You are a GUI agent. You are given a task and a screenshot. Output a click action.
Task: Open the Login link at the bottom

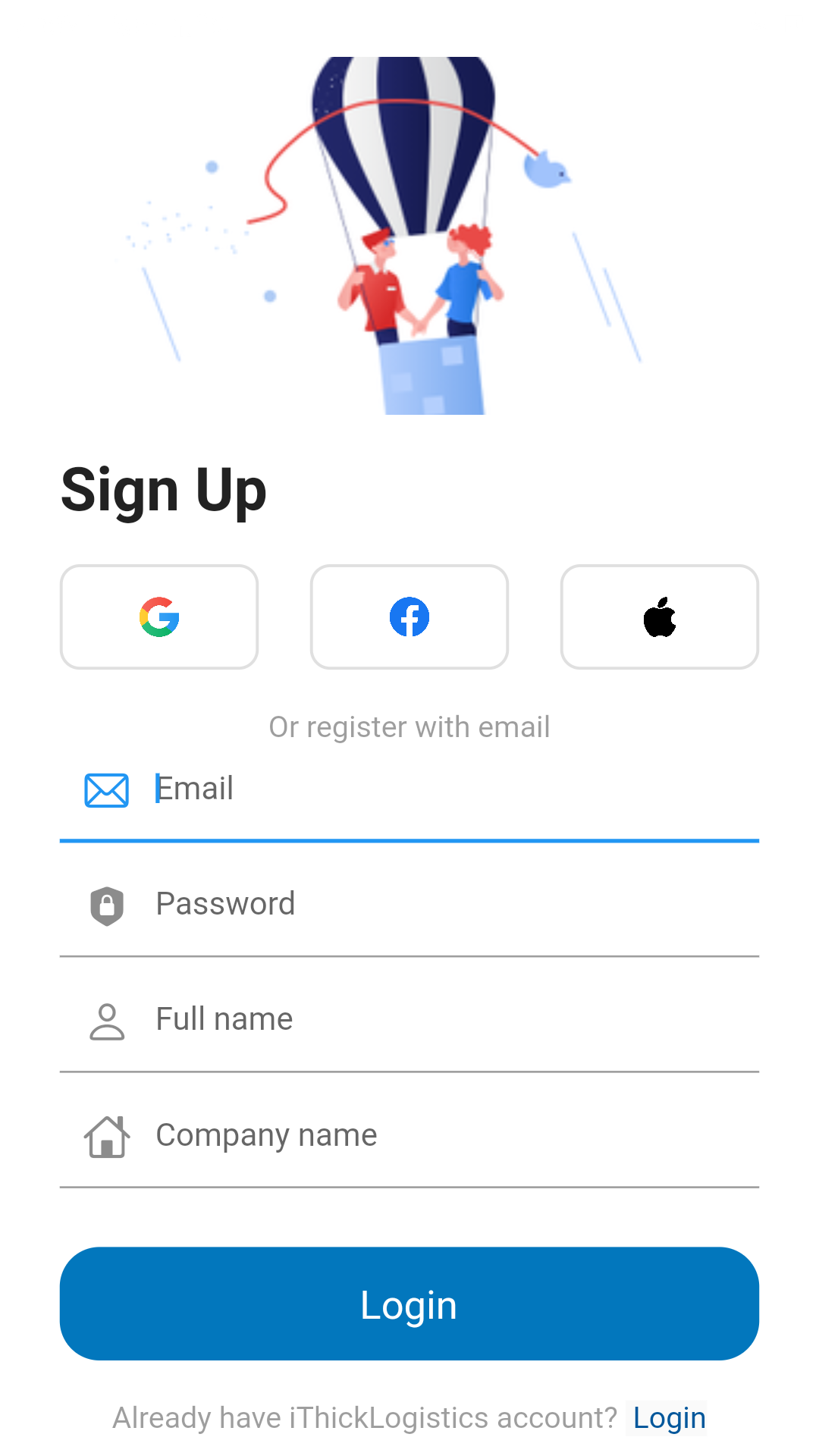click(668, 1417)
